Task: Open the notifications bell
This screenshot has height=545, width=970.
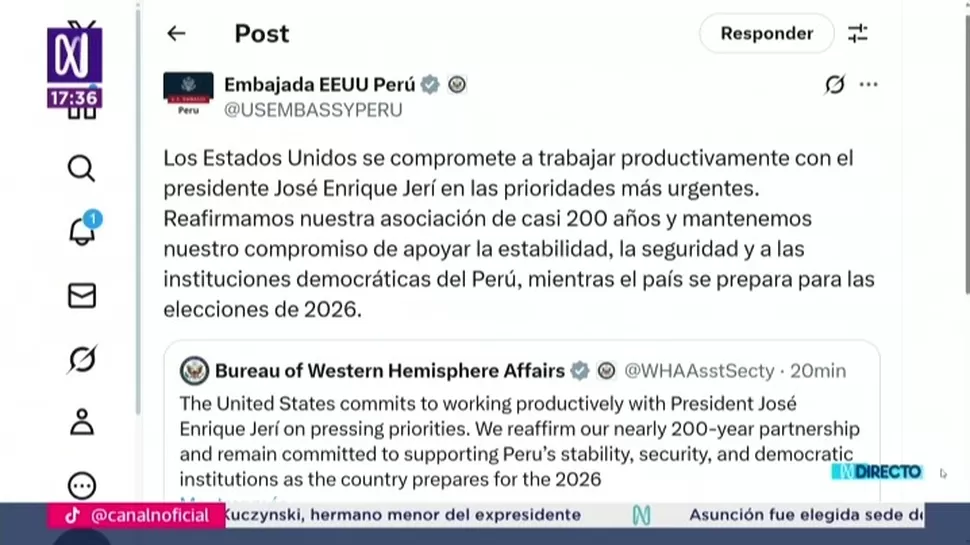Action: click(81, 231)
